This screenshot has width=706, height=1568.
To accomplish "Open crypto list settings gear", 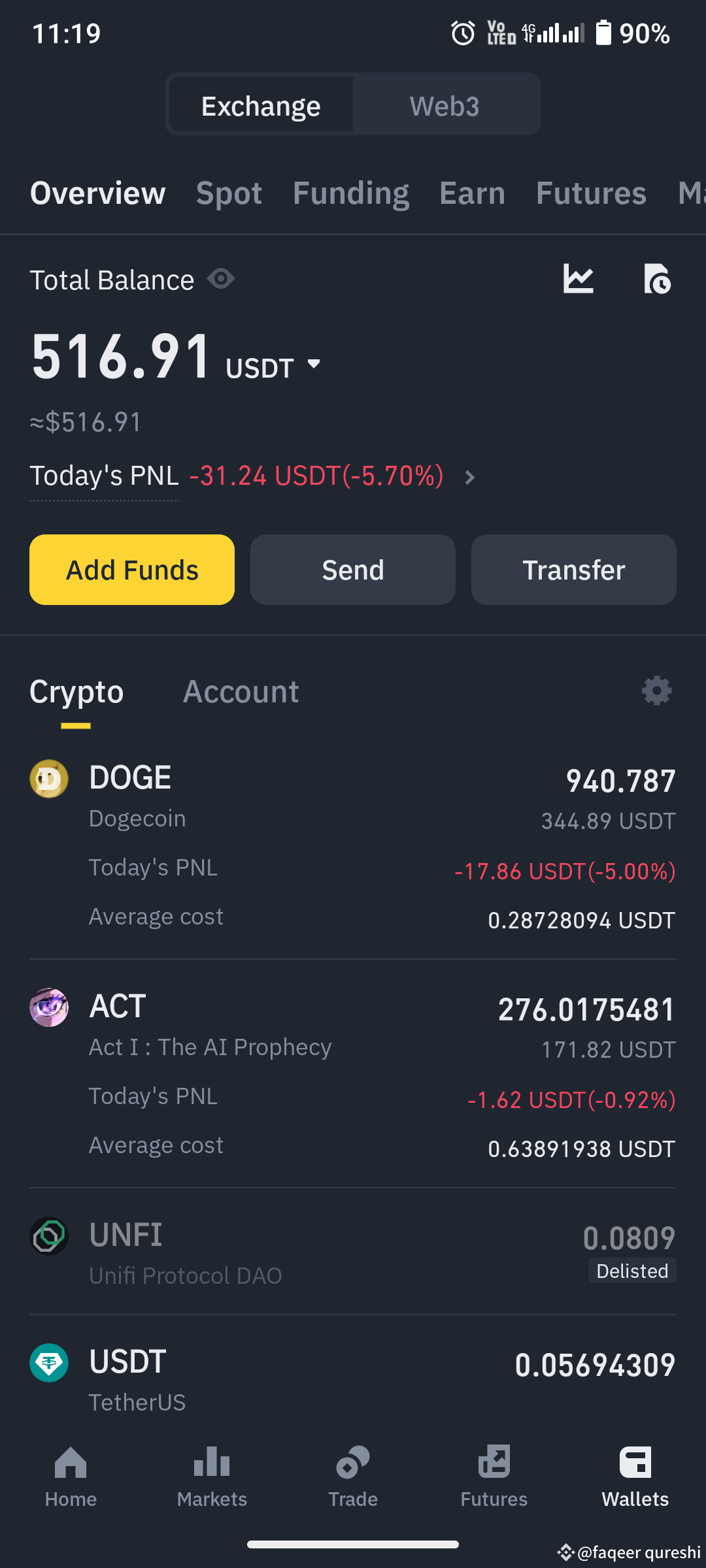I will [656, 691].
